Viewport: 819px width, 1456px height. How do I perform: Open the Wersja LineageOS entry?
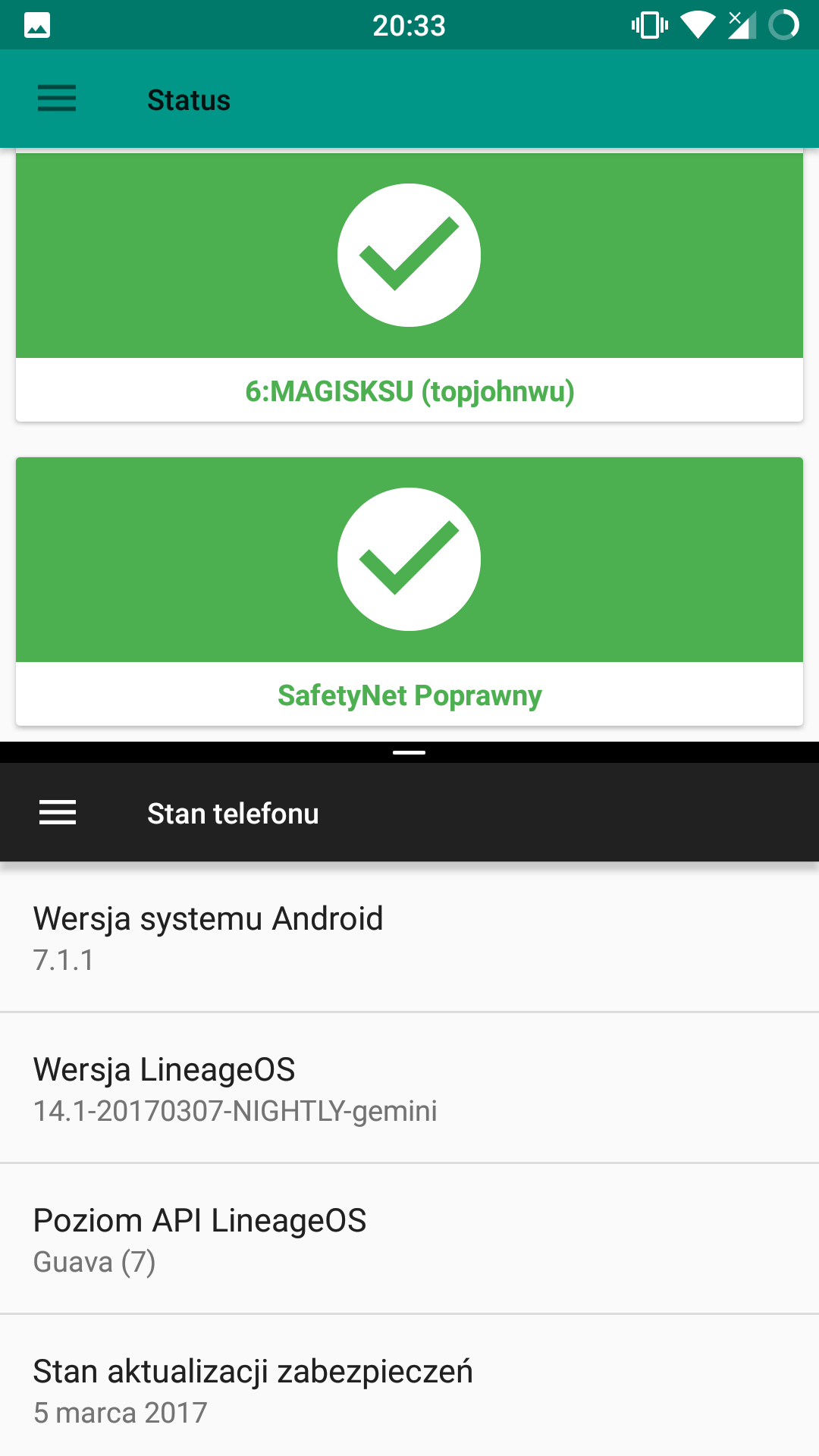(x=409, y=1088)
